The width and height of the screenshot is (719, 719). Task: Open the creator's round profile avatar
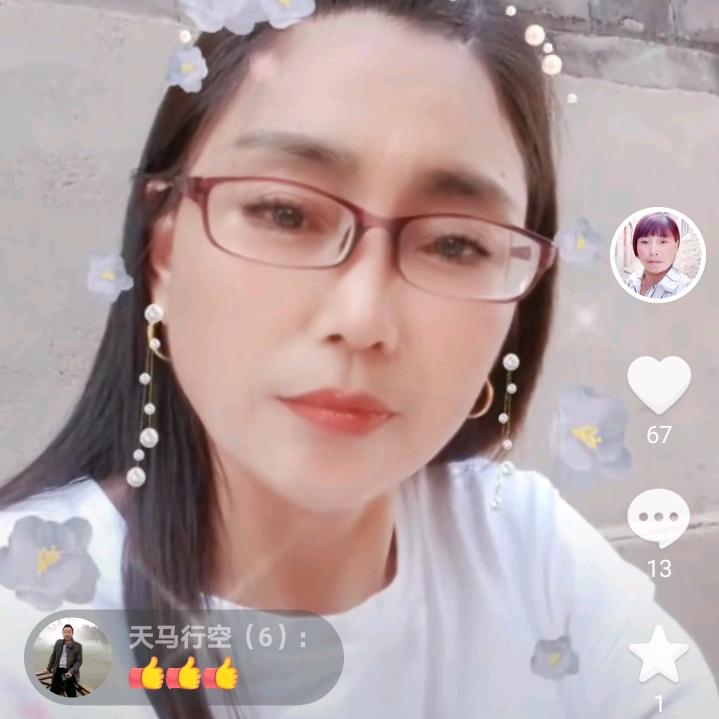pyautogui.click(x=657, y=255)
